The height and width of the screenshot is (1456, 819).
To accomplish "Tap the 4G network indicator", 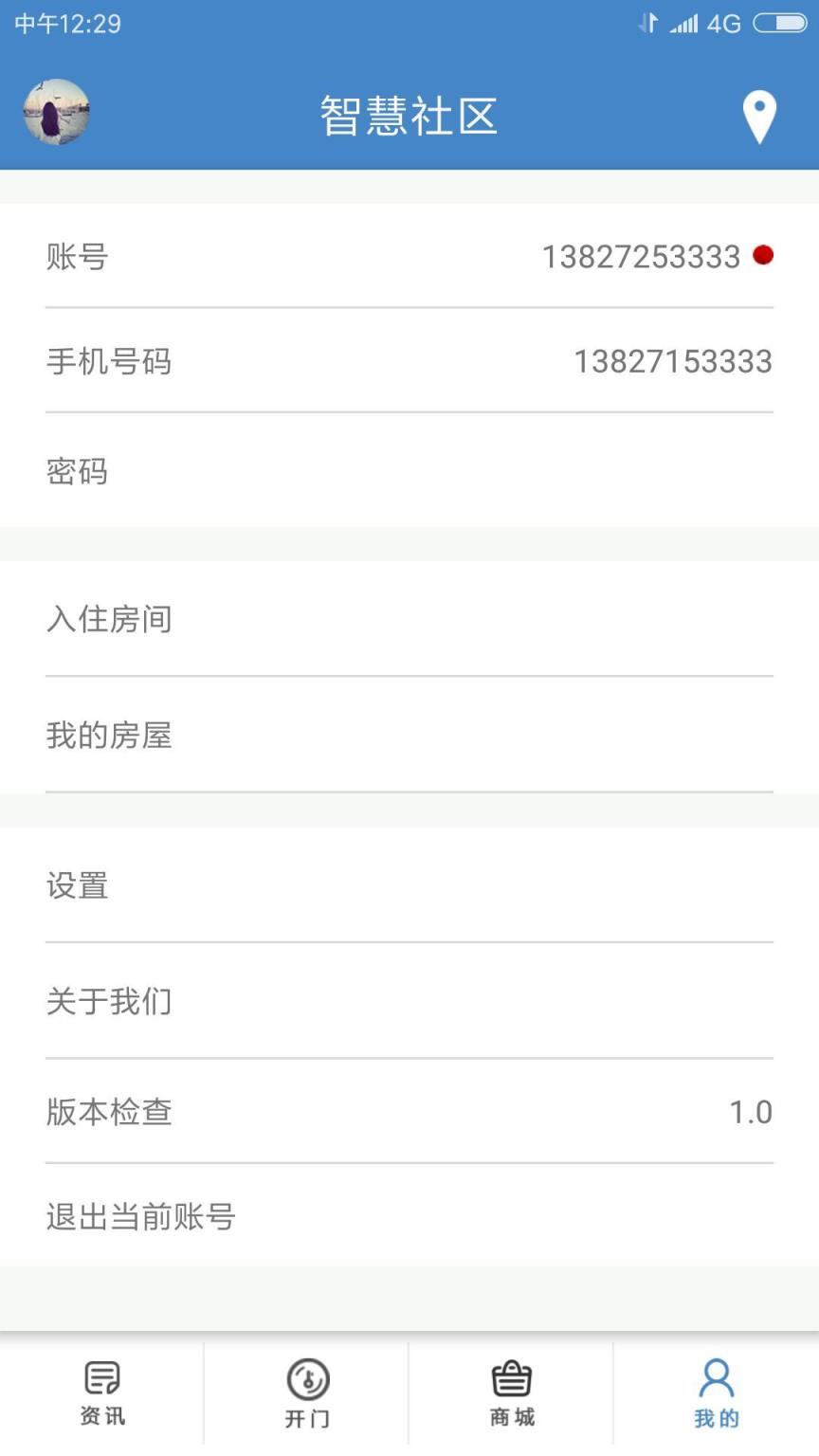I will coord(725,23).
